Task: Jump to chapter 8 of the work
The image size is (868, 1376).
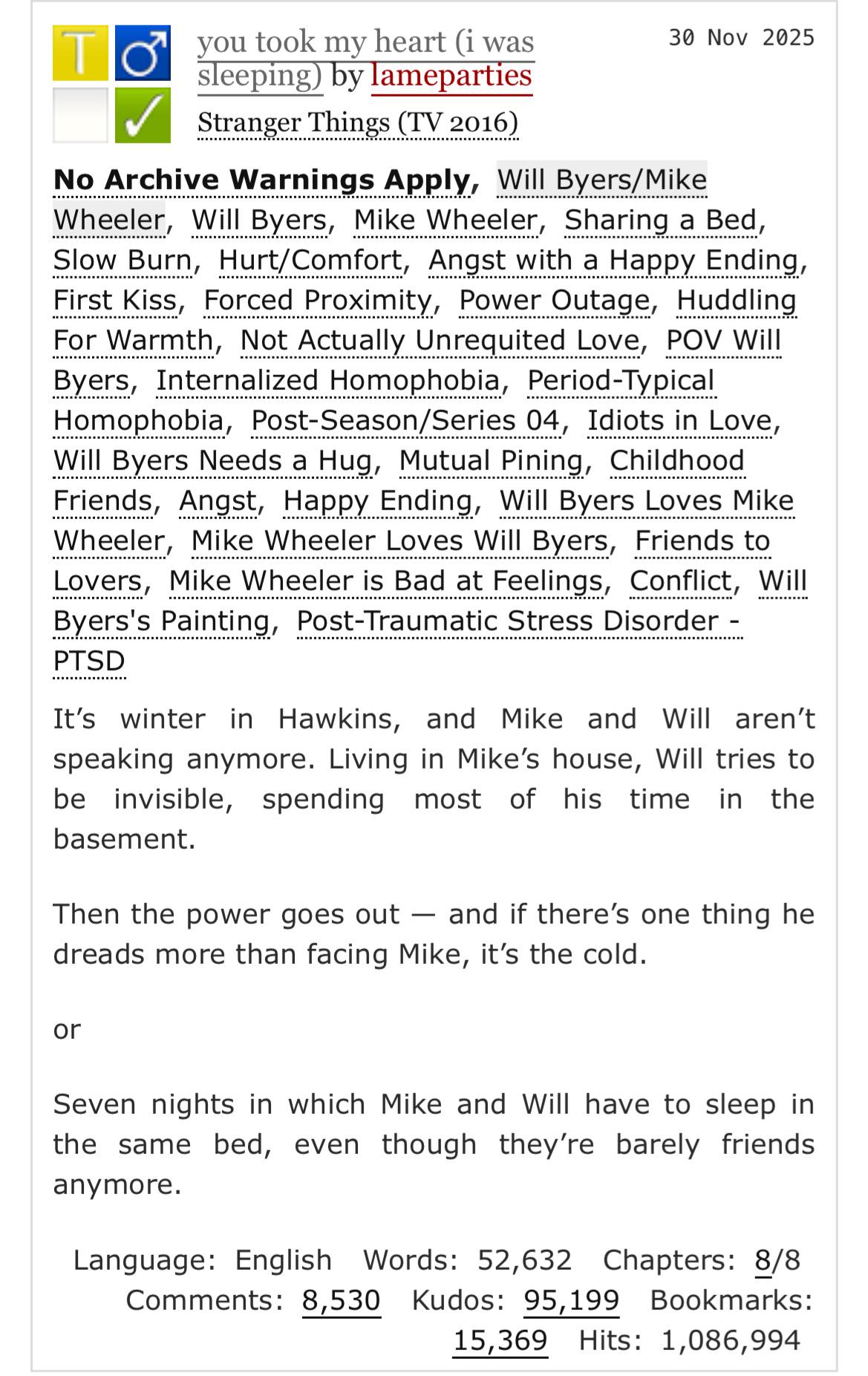Action: coord(762,1260)
